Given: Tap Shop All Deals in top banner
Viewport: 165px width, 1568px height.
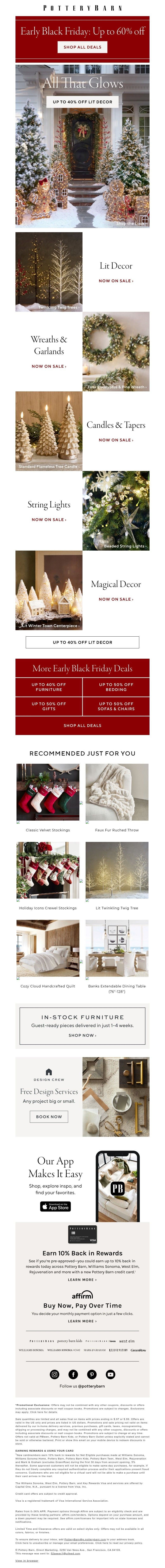Looking at the screenshot, I should point(82,47).
